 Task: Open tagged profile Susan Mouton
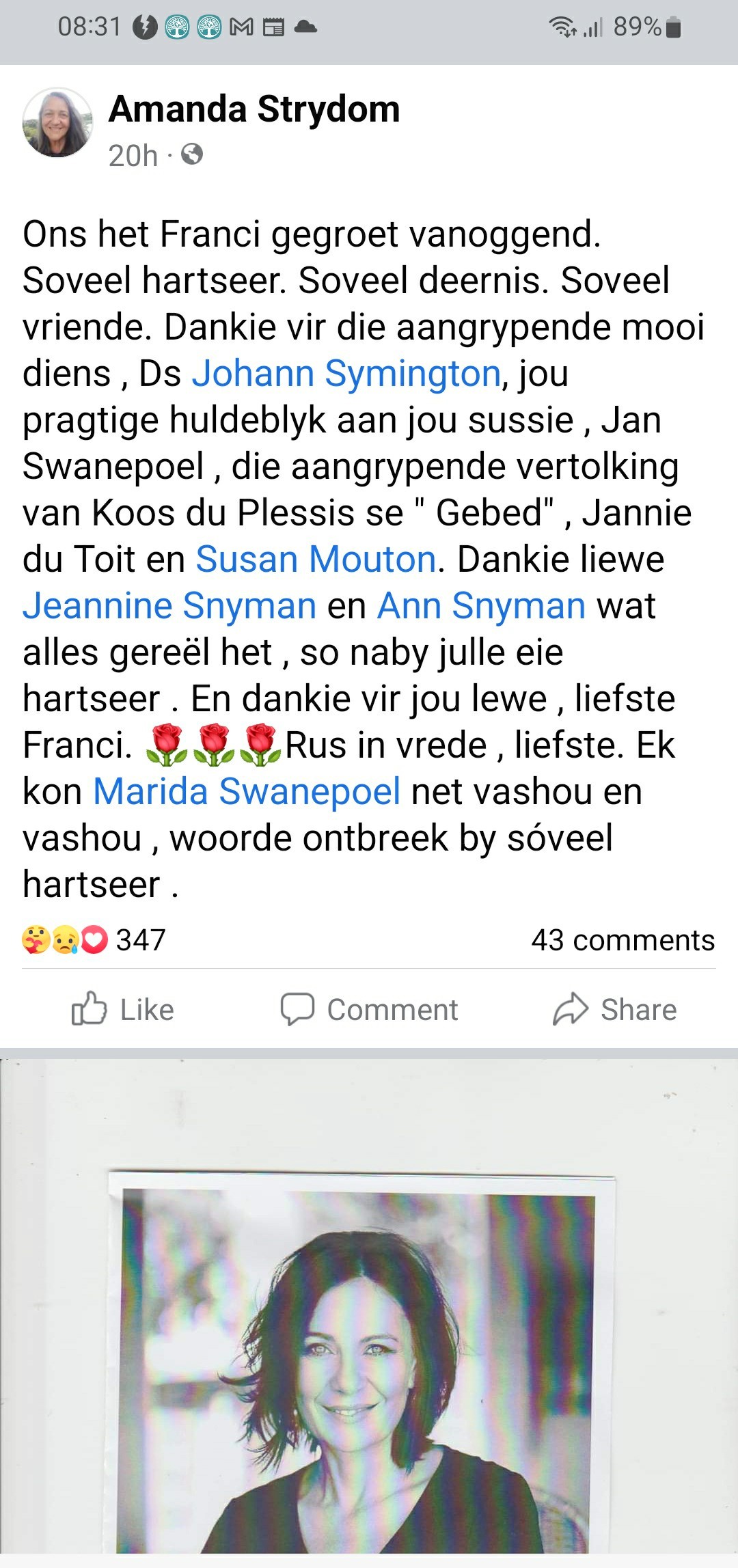316,560
